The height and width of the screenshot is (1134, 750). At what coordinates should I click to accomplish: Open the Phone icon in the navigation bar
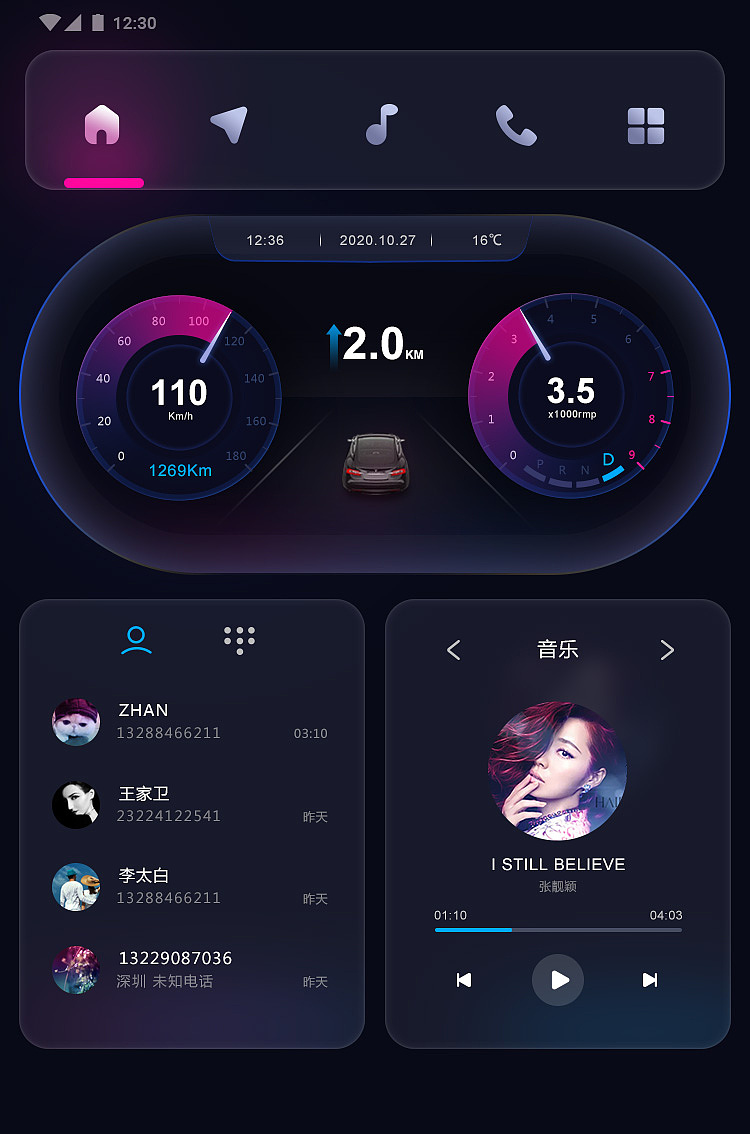(x=516, y=125)
